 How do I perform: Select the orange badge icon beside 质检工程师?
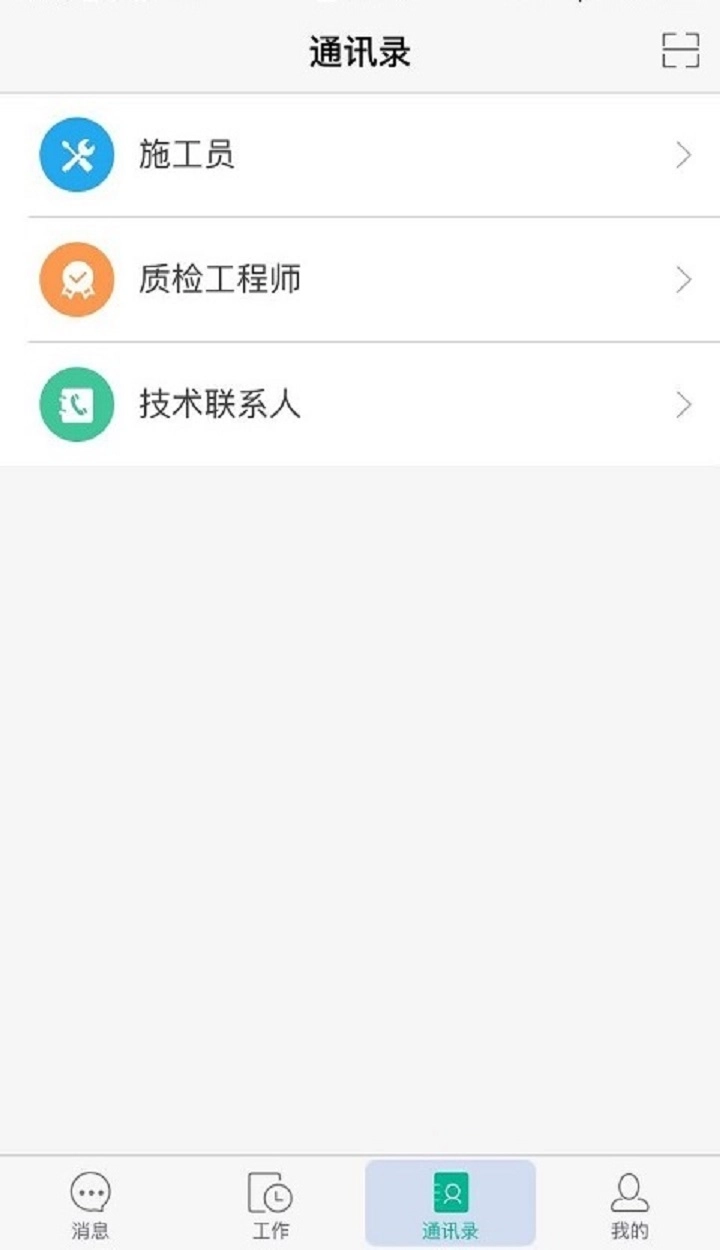coord(76,279)
